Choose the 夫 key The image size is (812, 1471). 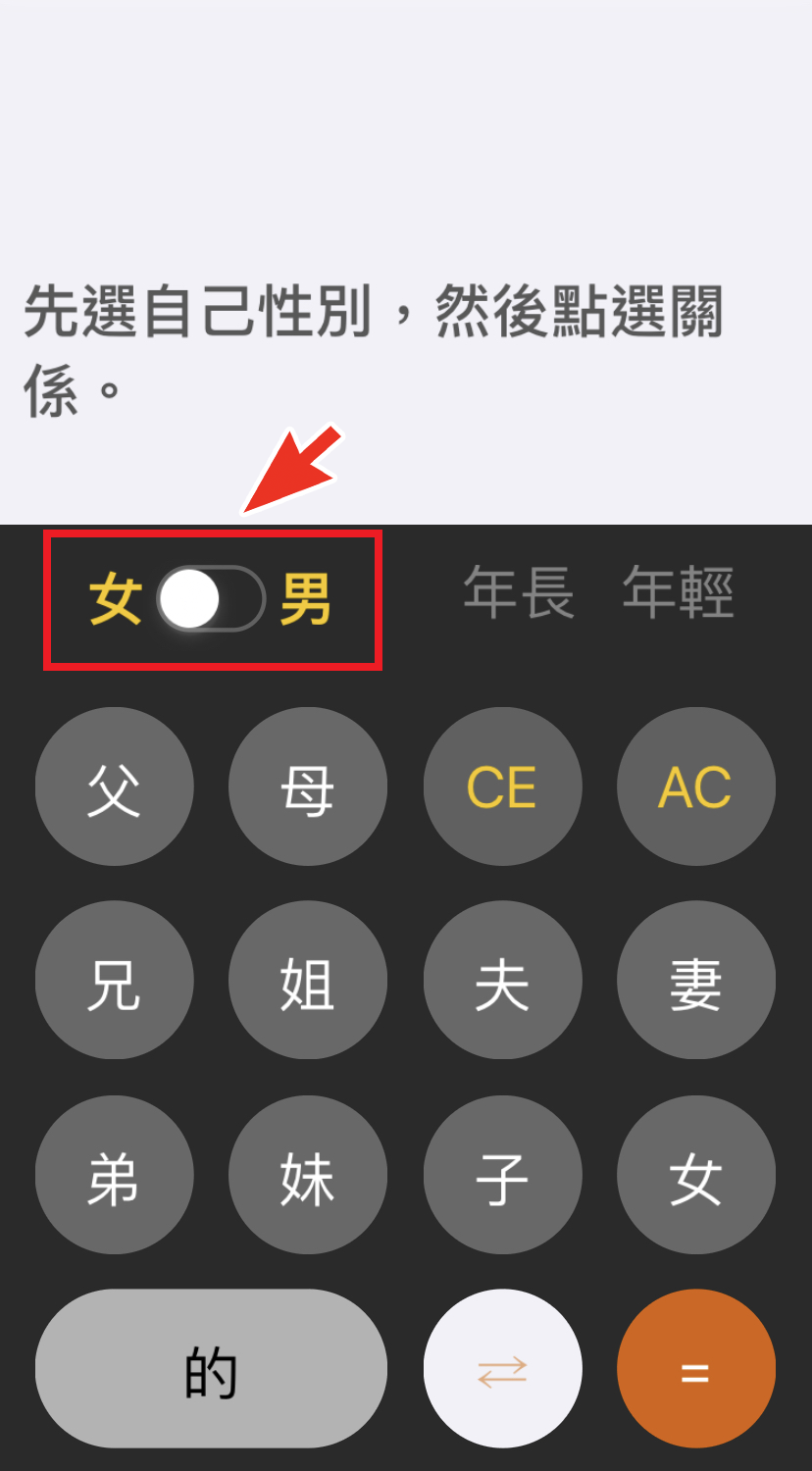point(502,981)
